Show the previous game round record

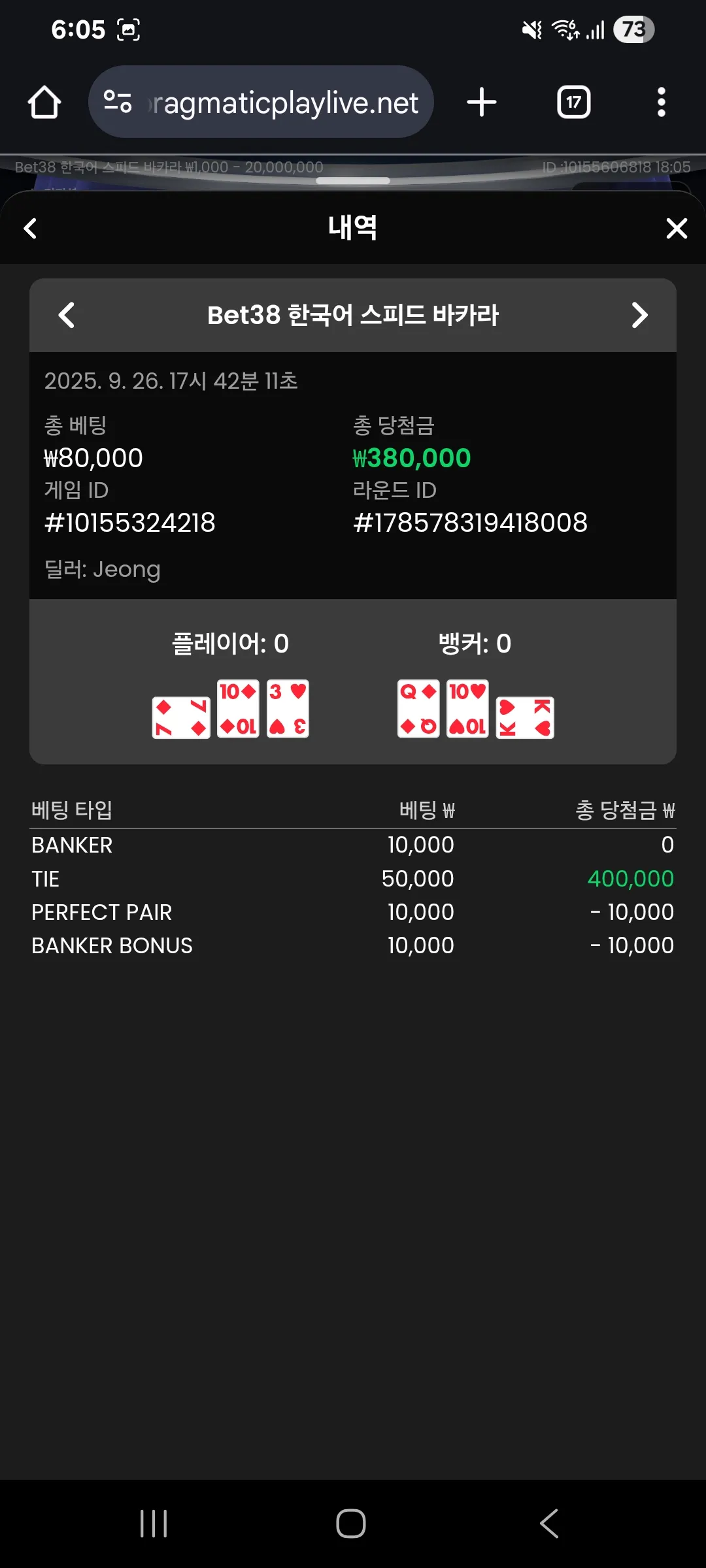[67, 315]
